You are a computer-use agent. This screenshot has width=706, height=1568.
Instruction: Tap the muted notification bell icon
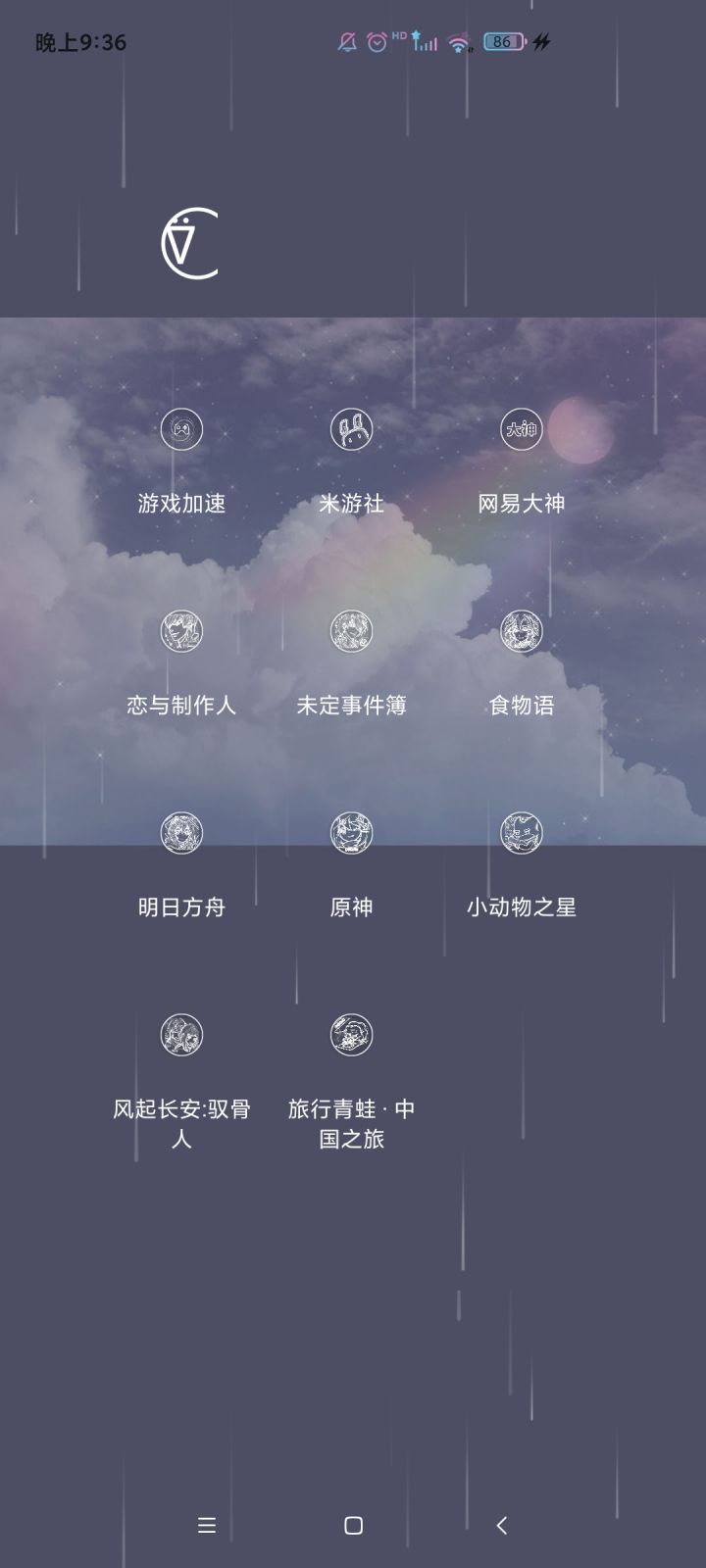coord(345,42)
